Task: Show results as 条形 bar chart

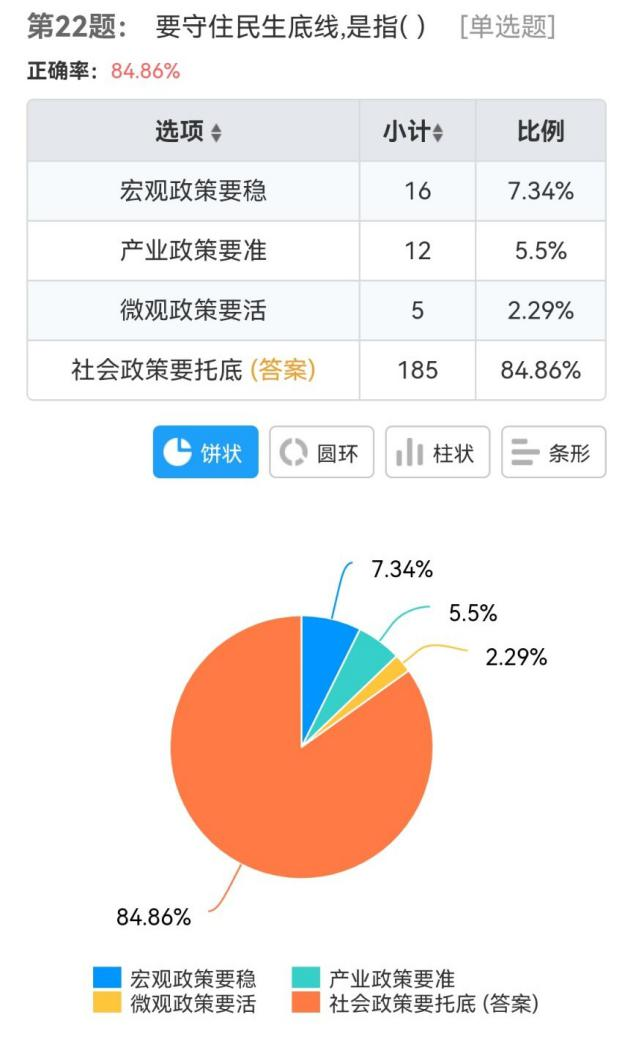Action: pos(553,452)
